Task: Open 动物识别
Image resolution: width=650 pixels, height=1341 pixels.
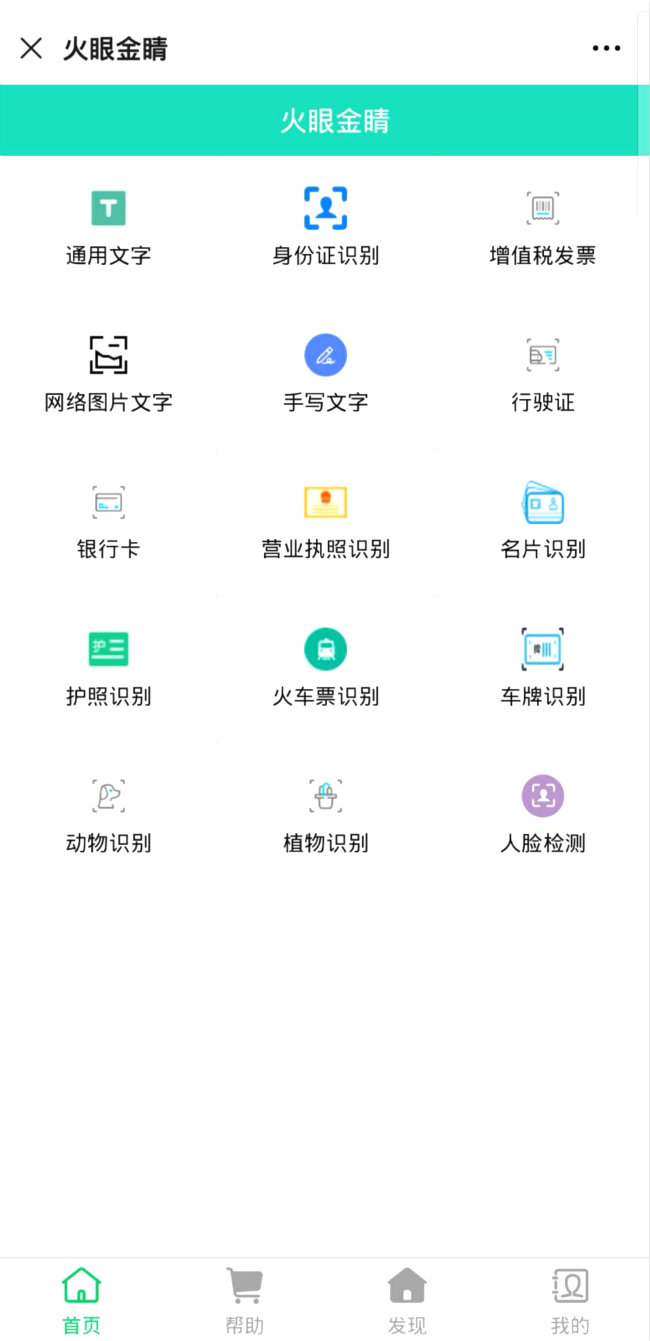Action: pos(108,816)
